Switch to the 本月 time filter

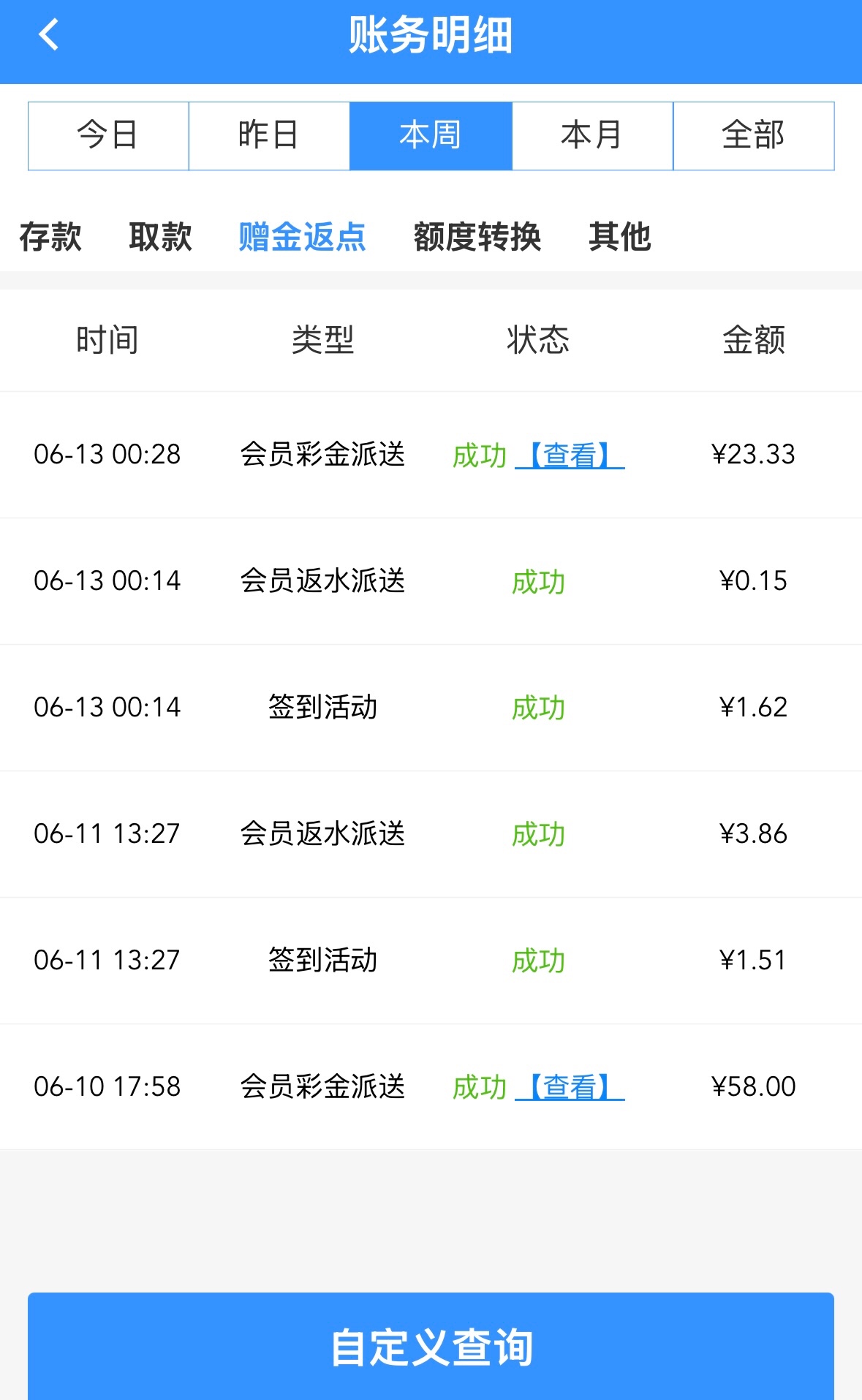592,136
